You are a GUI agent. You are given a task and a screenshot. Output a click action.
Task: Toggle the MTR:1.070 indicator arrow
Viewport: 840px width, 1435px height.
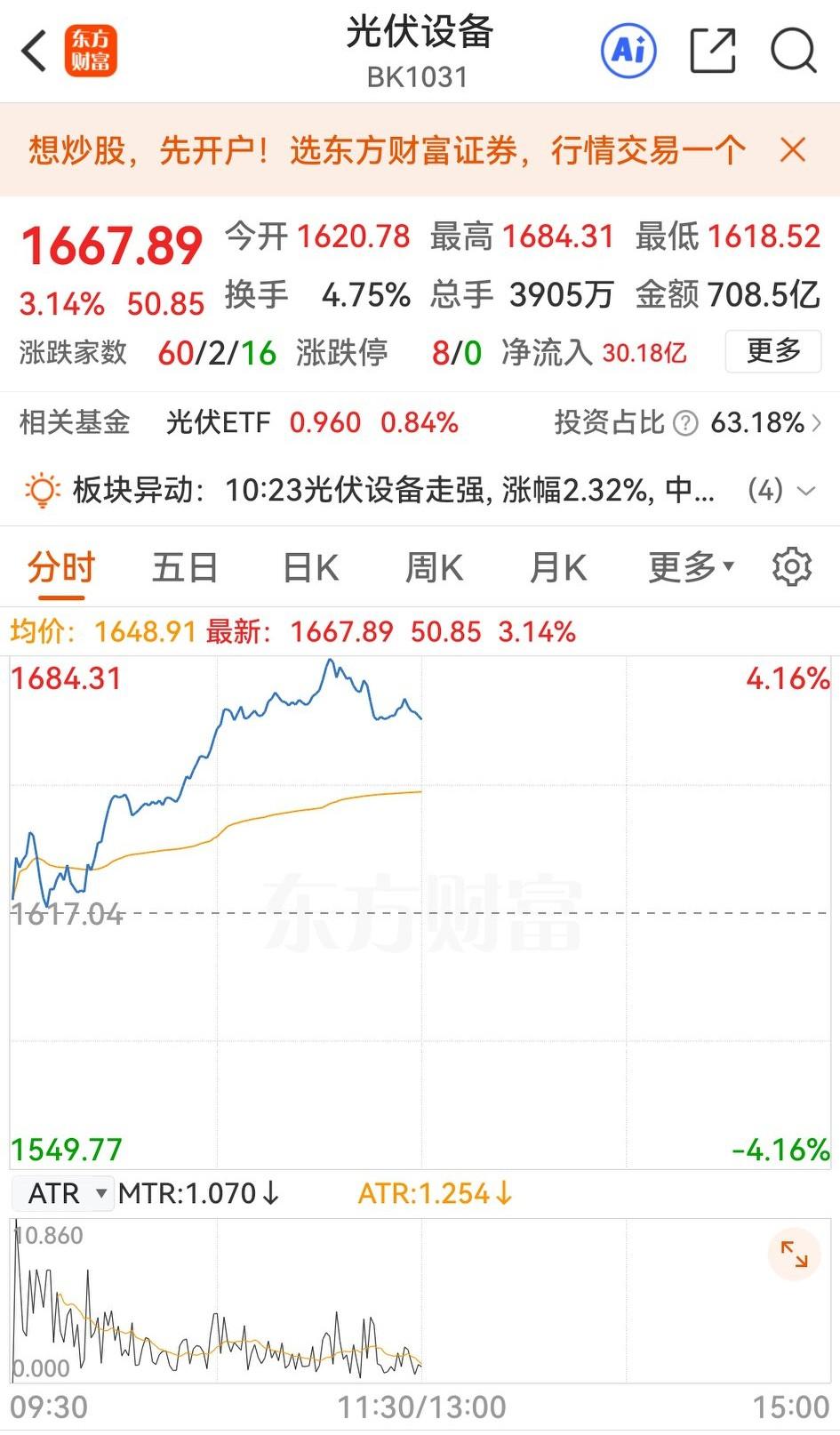pyautogui.click(x=269, y=1193)
